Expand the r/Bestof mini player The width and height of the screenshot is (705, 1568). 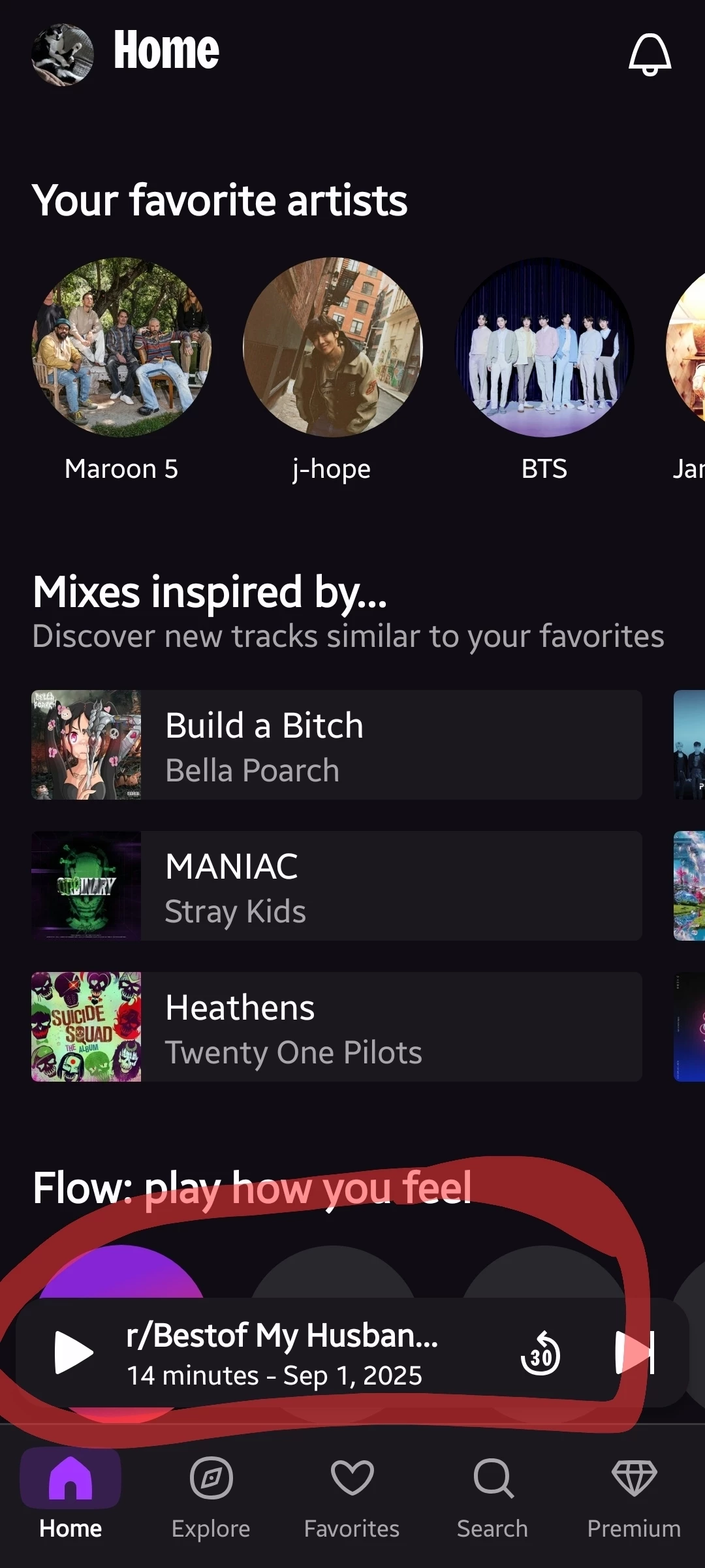point(294,1353)
